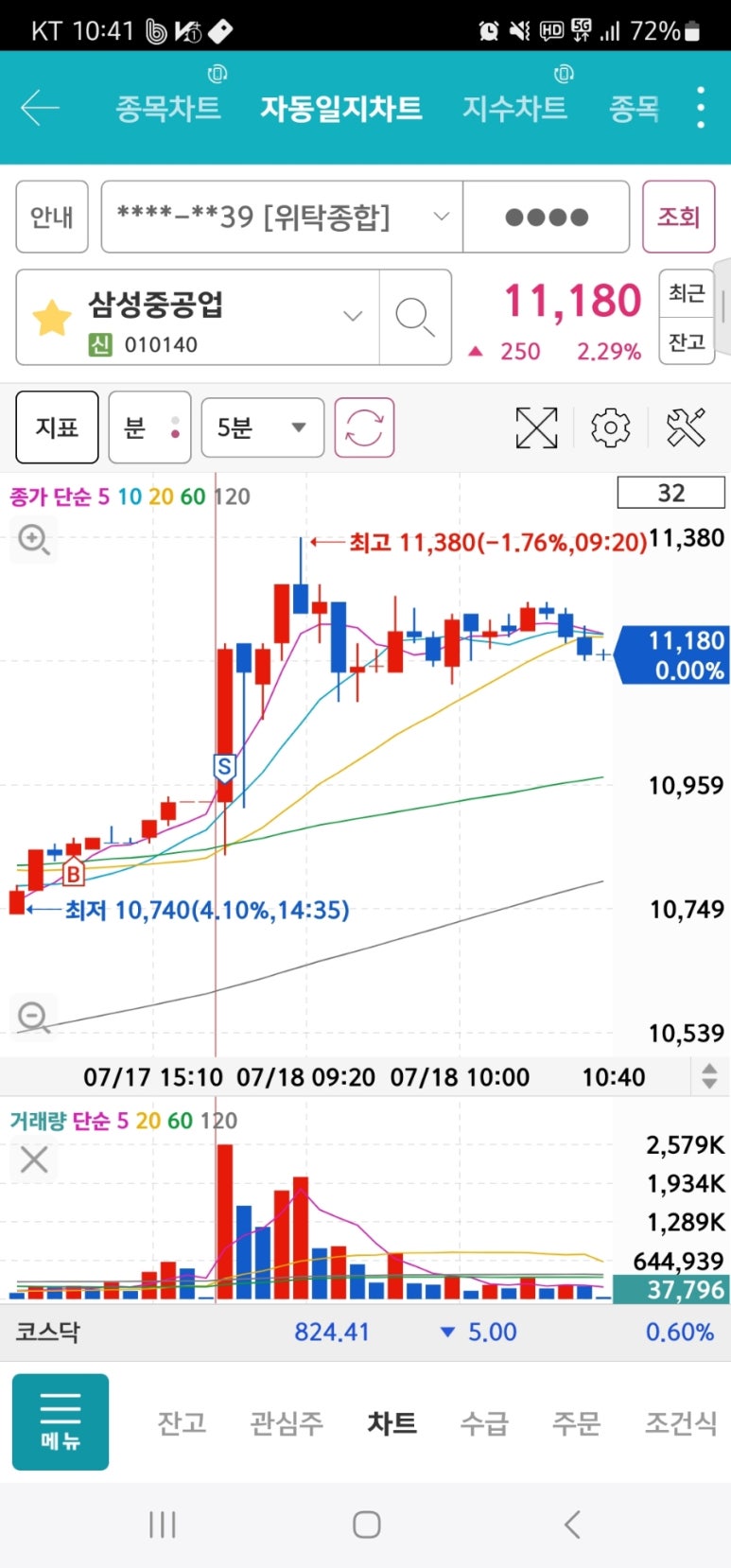Switch to the 지수차트 tab
Screen dimensions: 731x1568
pyautogui.click(x=513, y=108)
